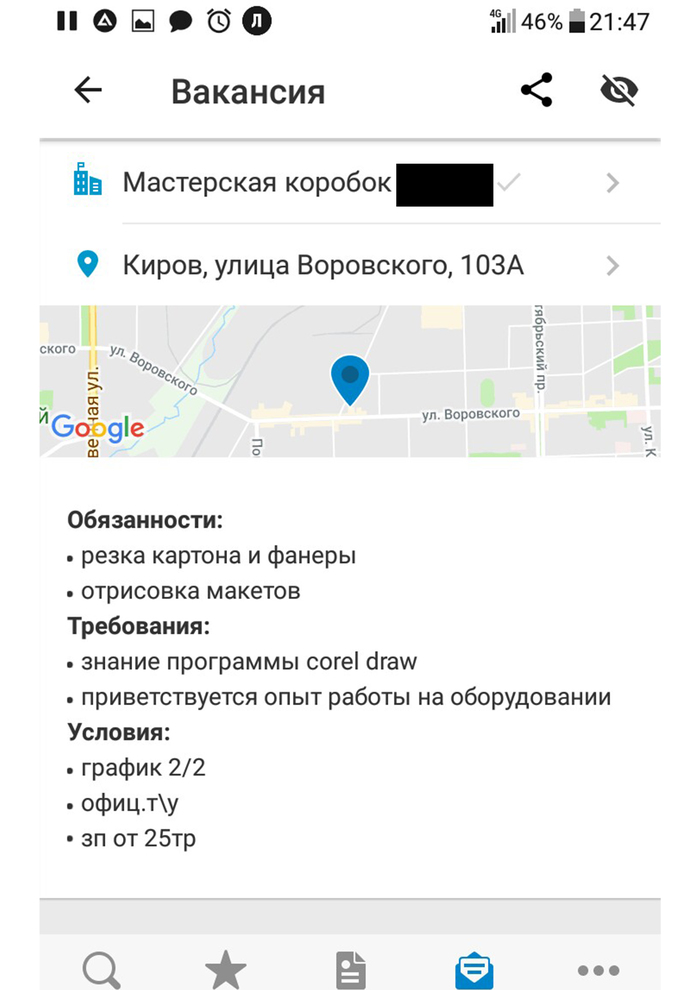Open the favorites star tab

click(x=225, y=969)
